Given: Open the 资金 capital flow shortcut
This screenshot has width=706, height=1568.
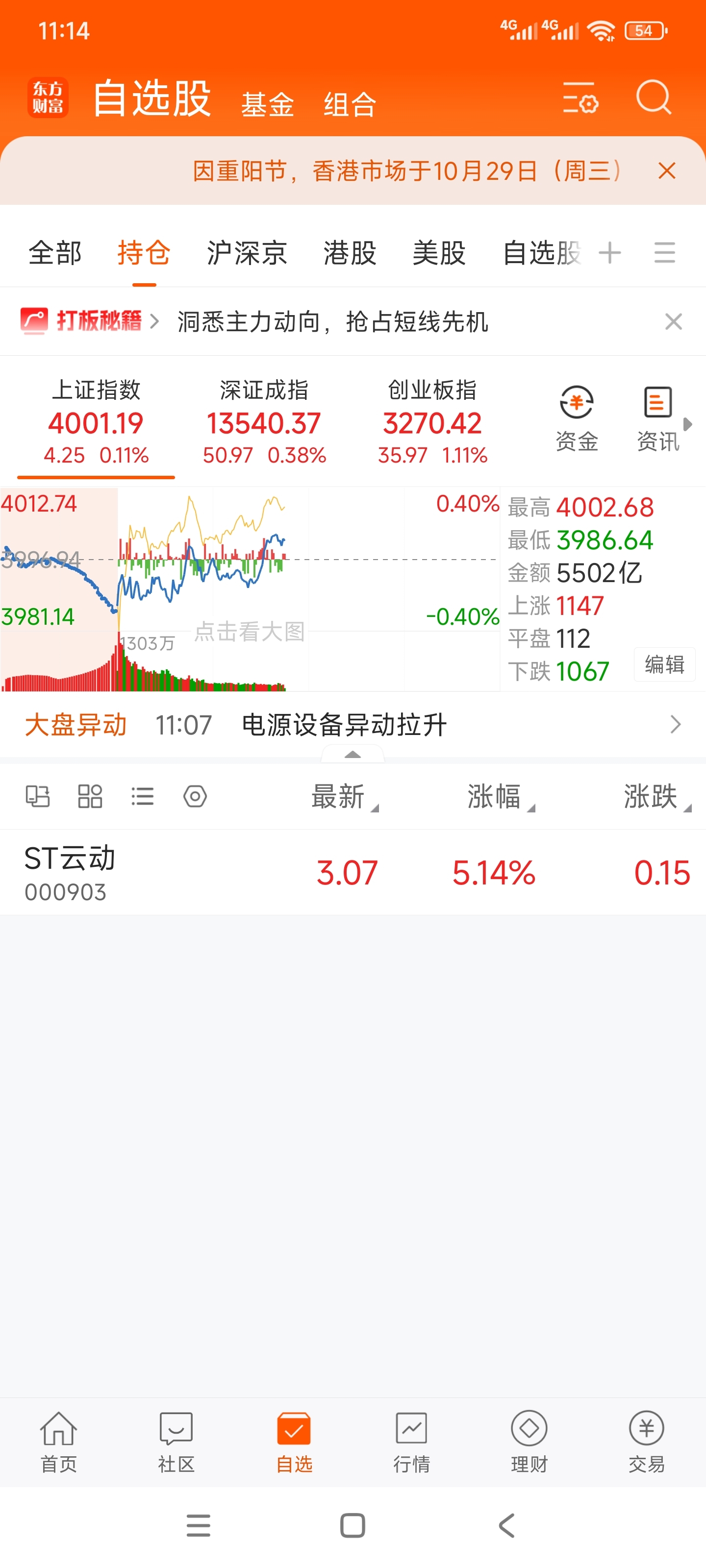Looking at the screenshot, I should 576,418.
